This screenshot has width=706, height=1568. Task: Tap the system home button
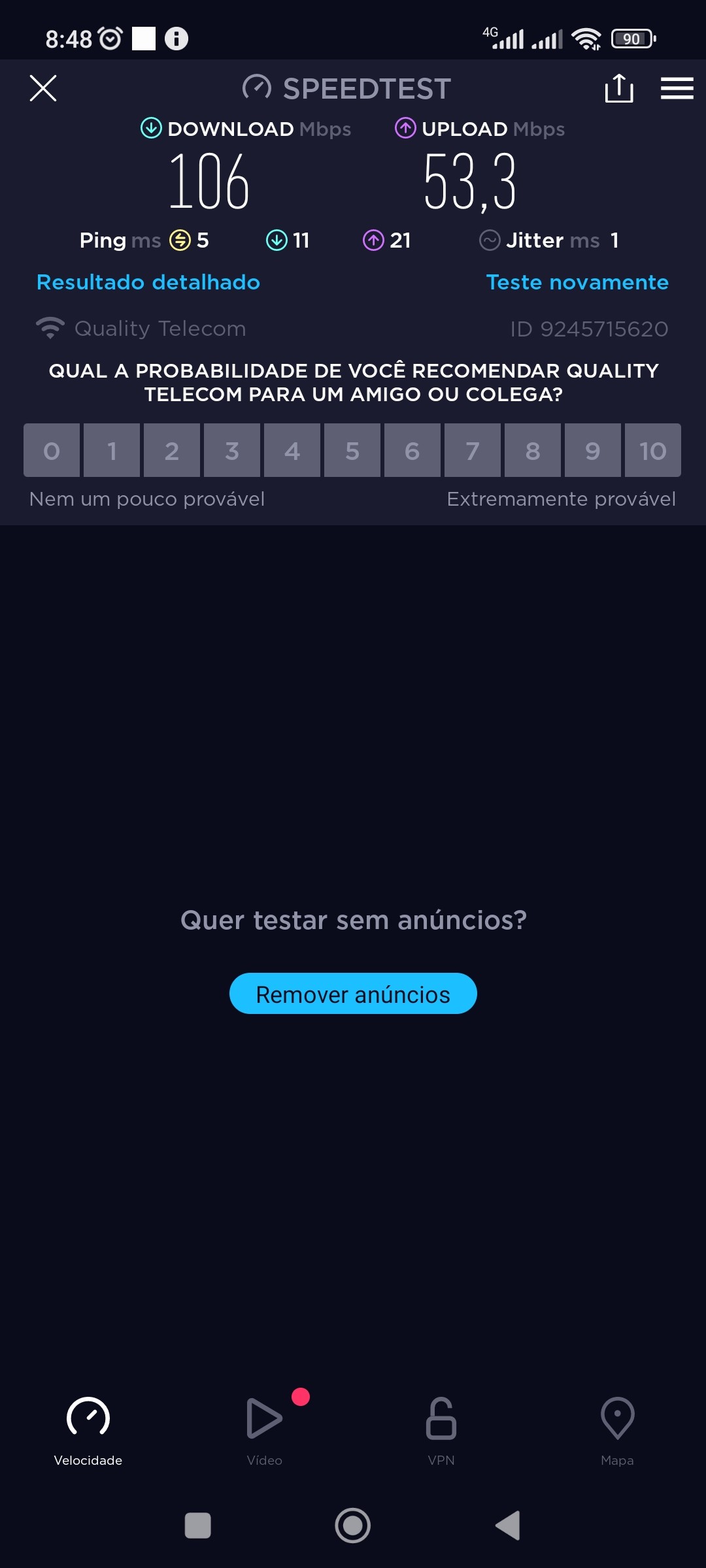click(x=353, y=1526)
